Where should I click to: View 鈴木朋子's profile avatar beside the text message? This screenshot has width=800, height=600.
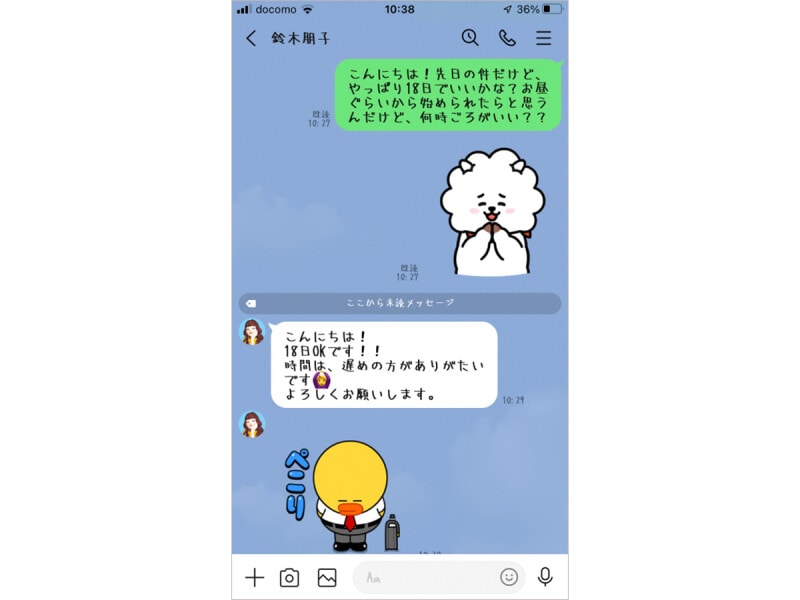tap(252, 332)
